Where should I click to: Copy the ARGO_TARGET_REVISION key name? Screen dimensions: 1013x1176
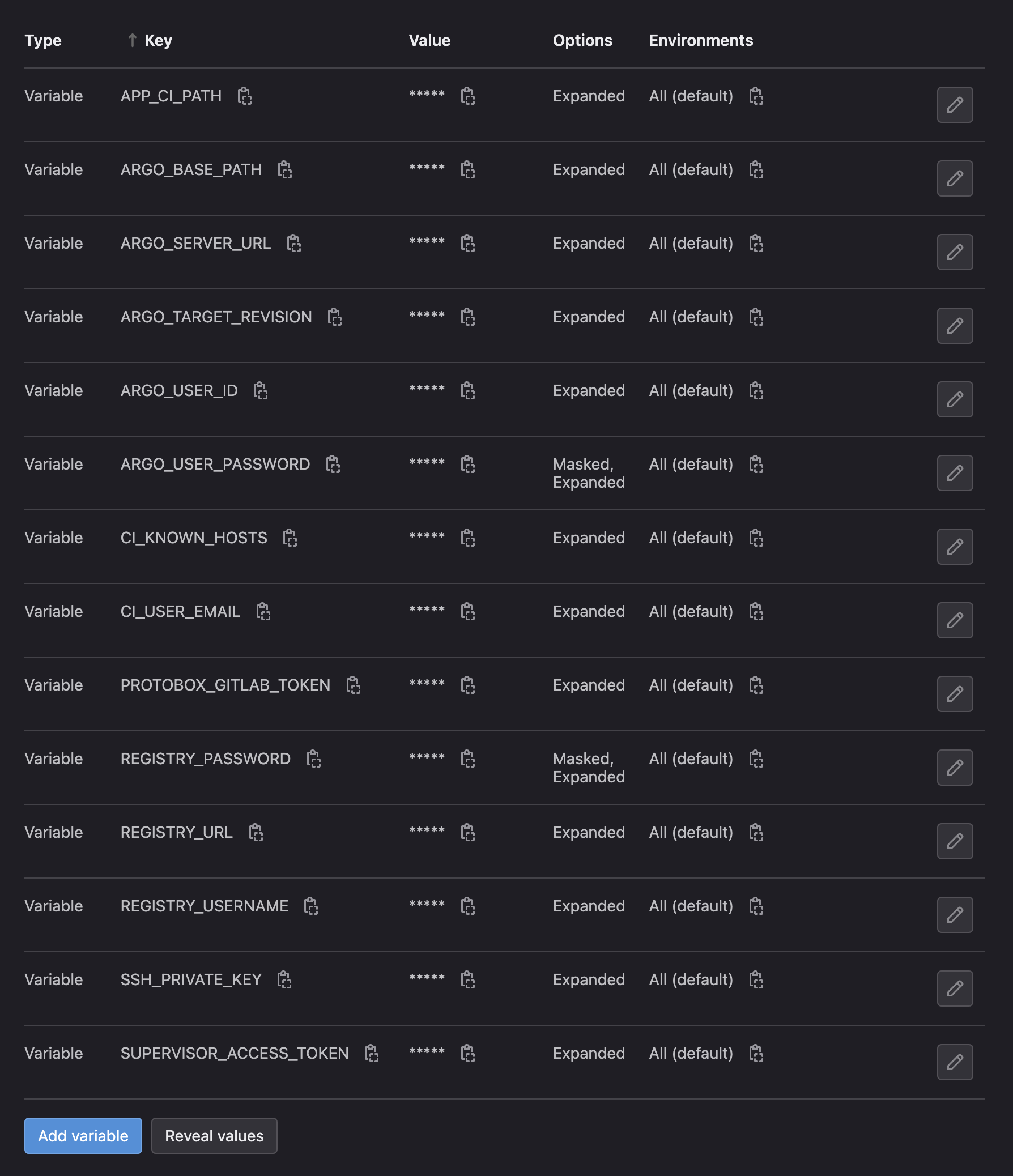pyautogui.click(x=335, y=317)
